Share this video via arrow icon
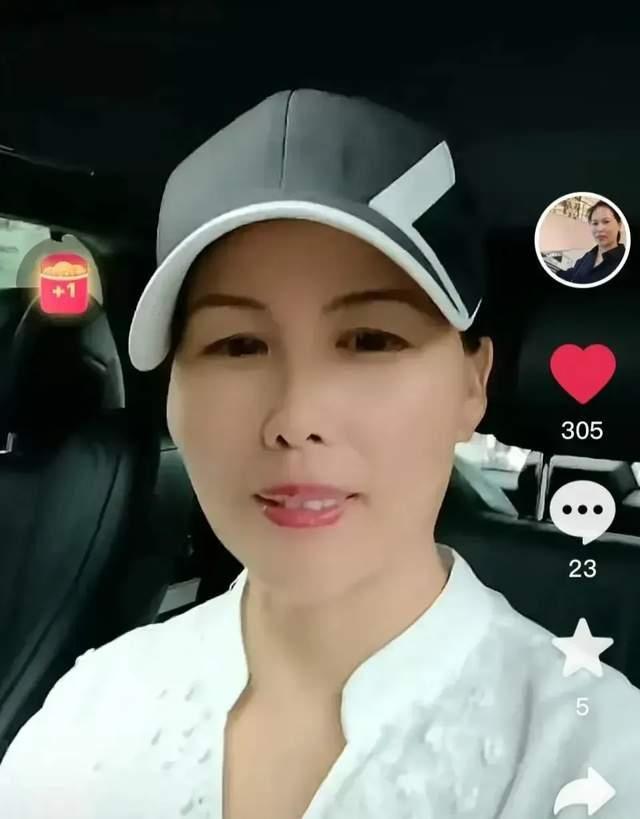 (x=584, y=793)
